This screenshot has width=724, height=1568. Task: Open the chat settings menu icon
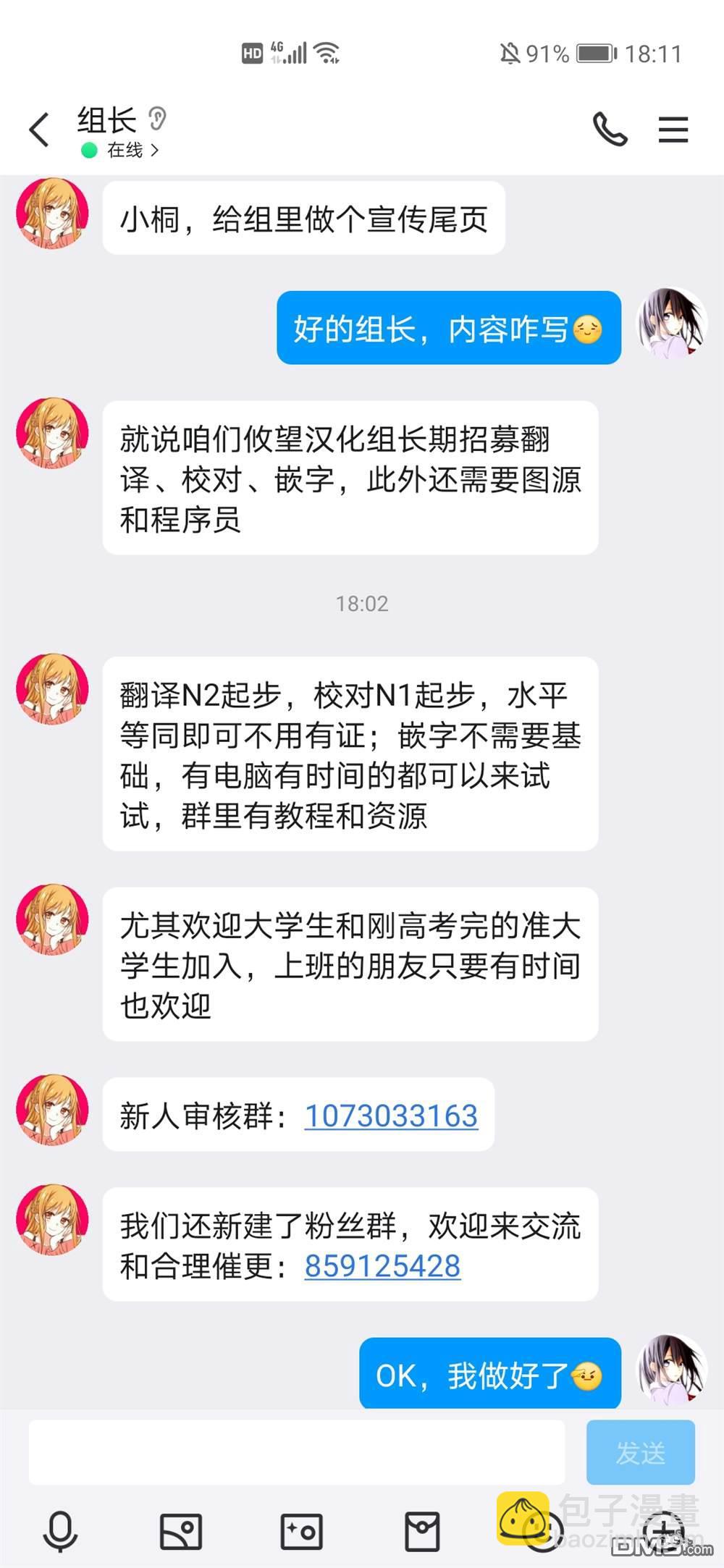pyautogui.click(x=673, y=130)
